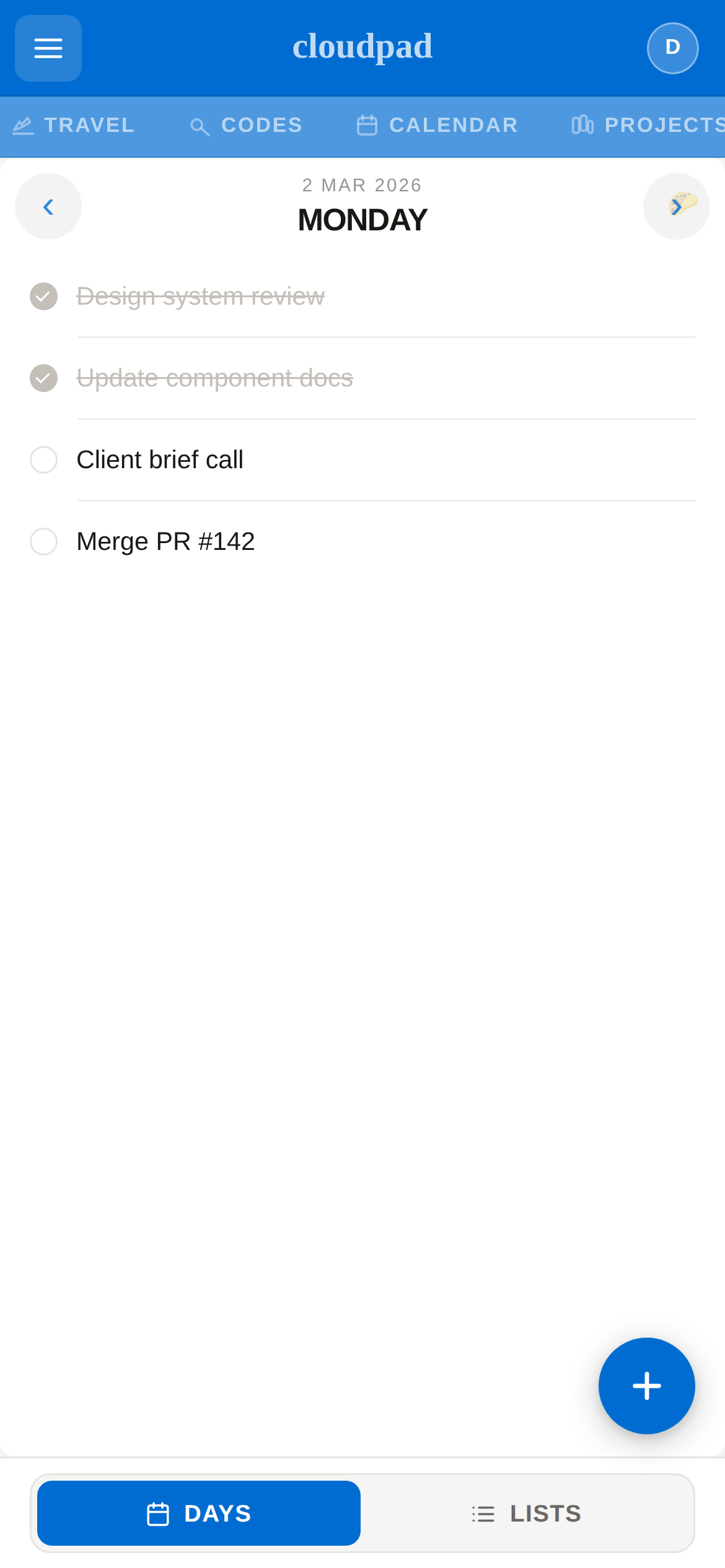Screen dimensions: 725x1568
Task: Open the hamburger navigation menu
Action: 48,48
